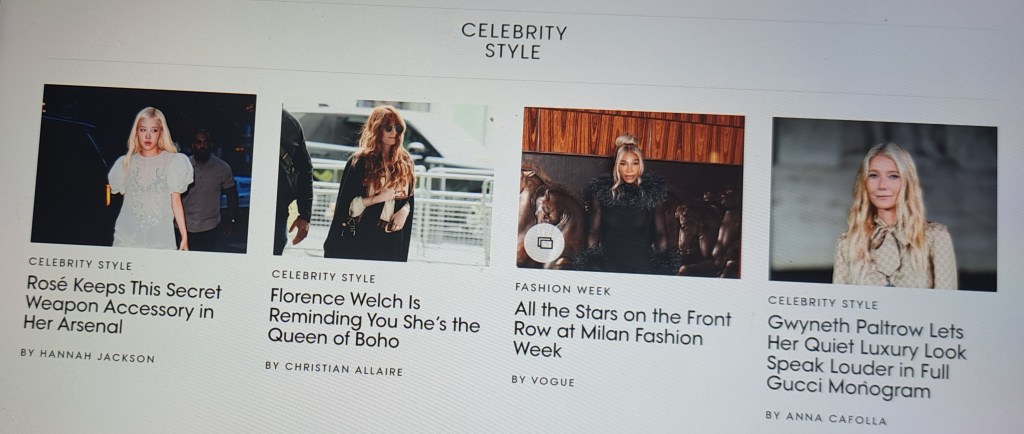The width and height of the screenshot is (1024, 434).
Task: Open the Milan Fashion Week gallery image
Action: point(630,192)
